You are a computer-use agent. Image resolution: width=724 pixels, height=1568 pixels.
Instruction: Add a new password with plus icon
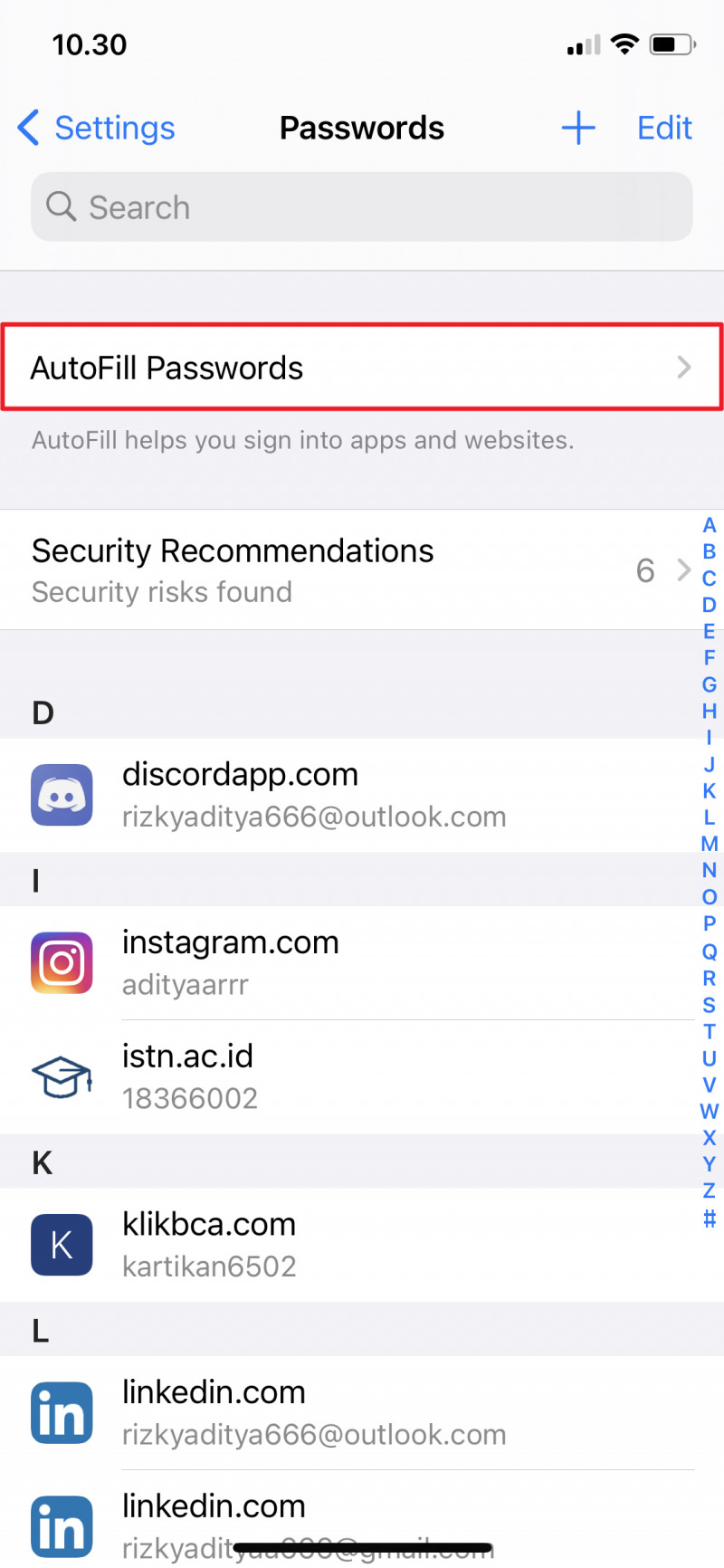click(x=578, y=129)
